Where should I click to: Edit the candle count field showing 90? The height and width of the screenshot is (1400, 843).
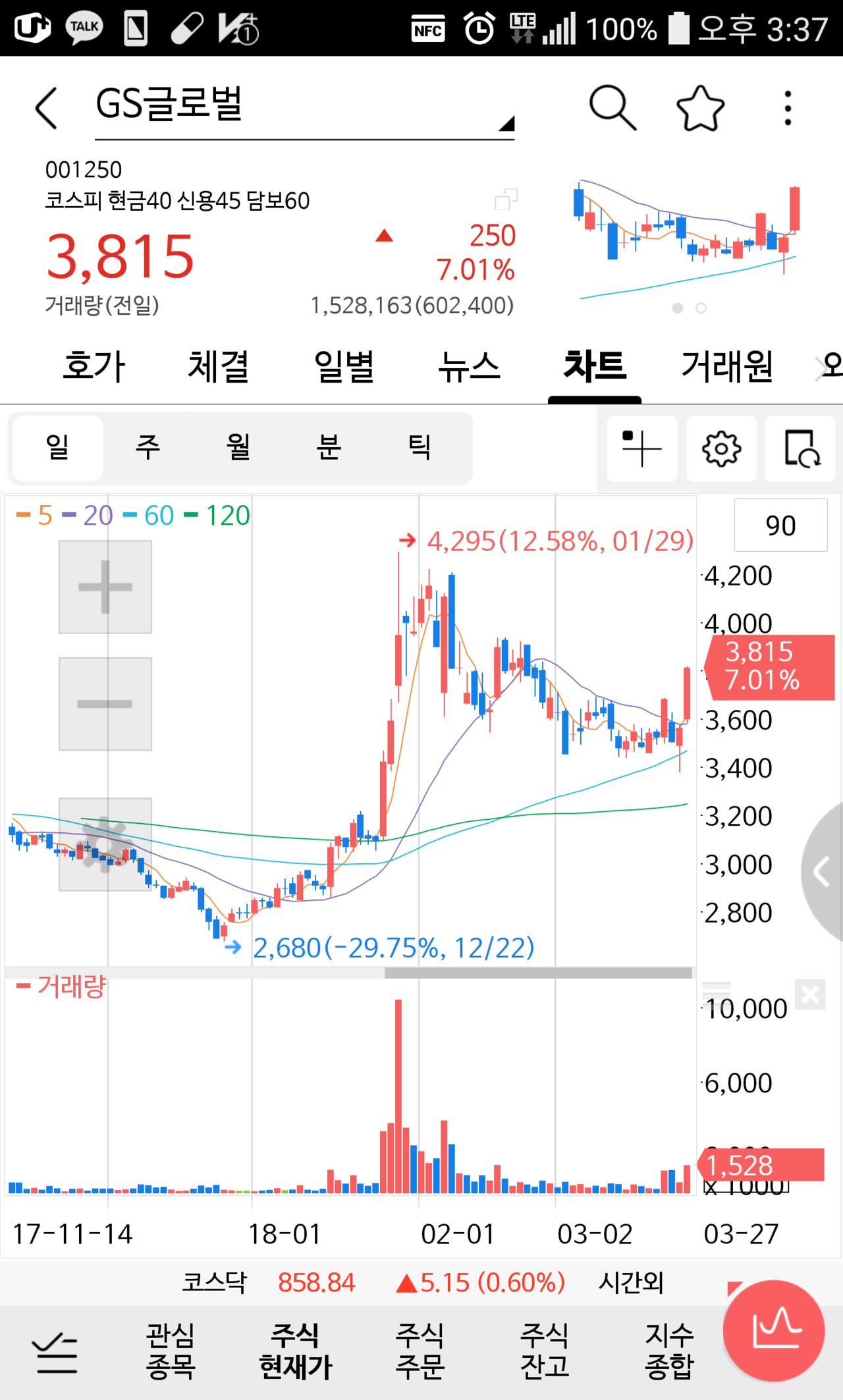click(780, 525)
